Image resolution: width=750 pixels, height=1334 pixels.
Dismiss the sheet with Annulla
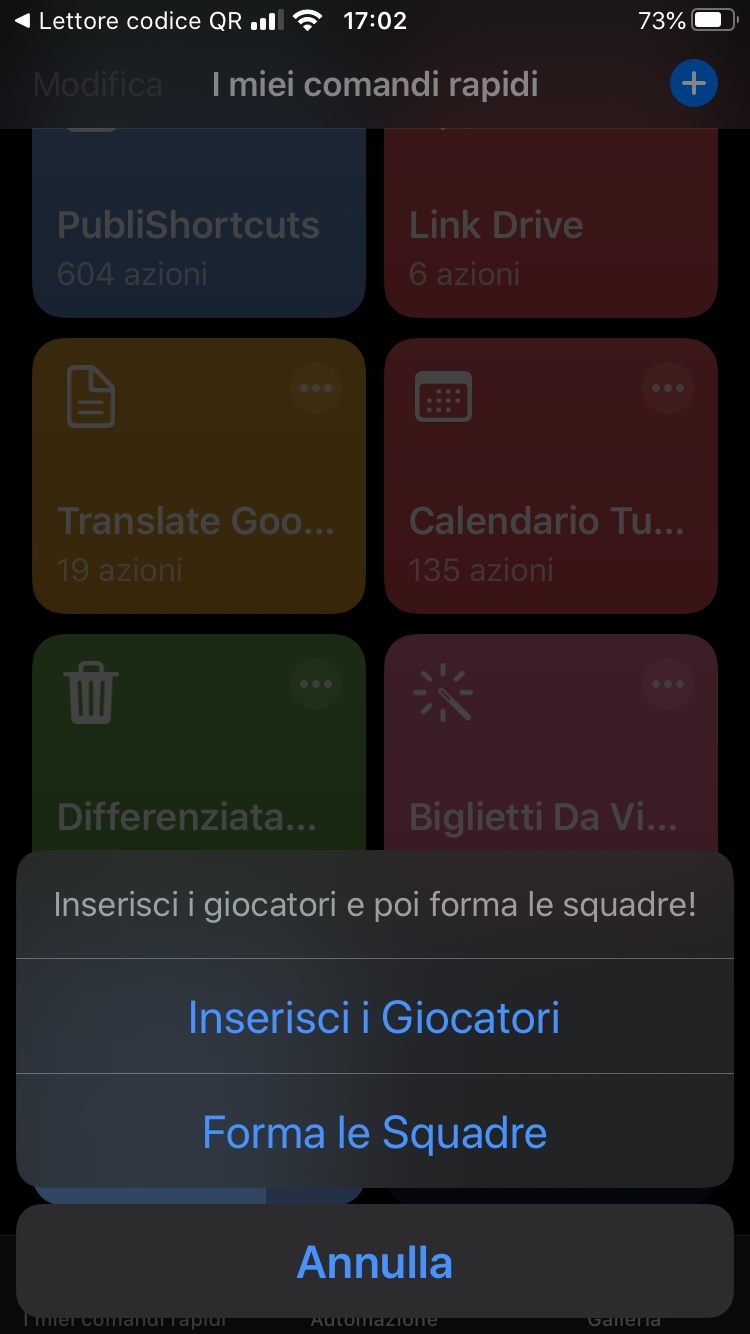click(374, 1261)
